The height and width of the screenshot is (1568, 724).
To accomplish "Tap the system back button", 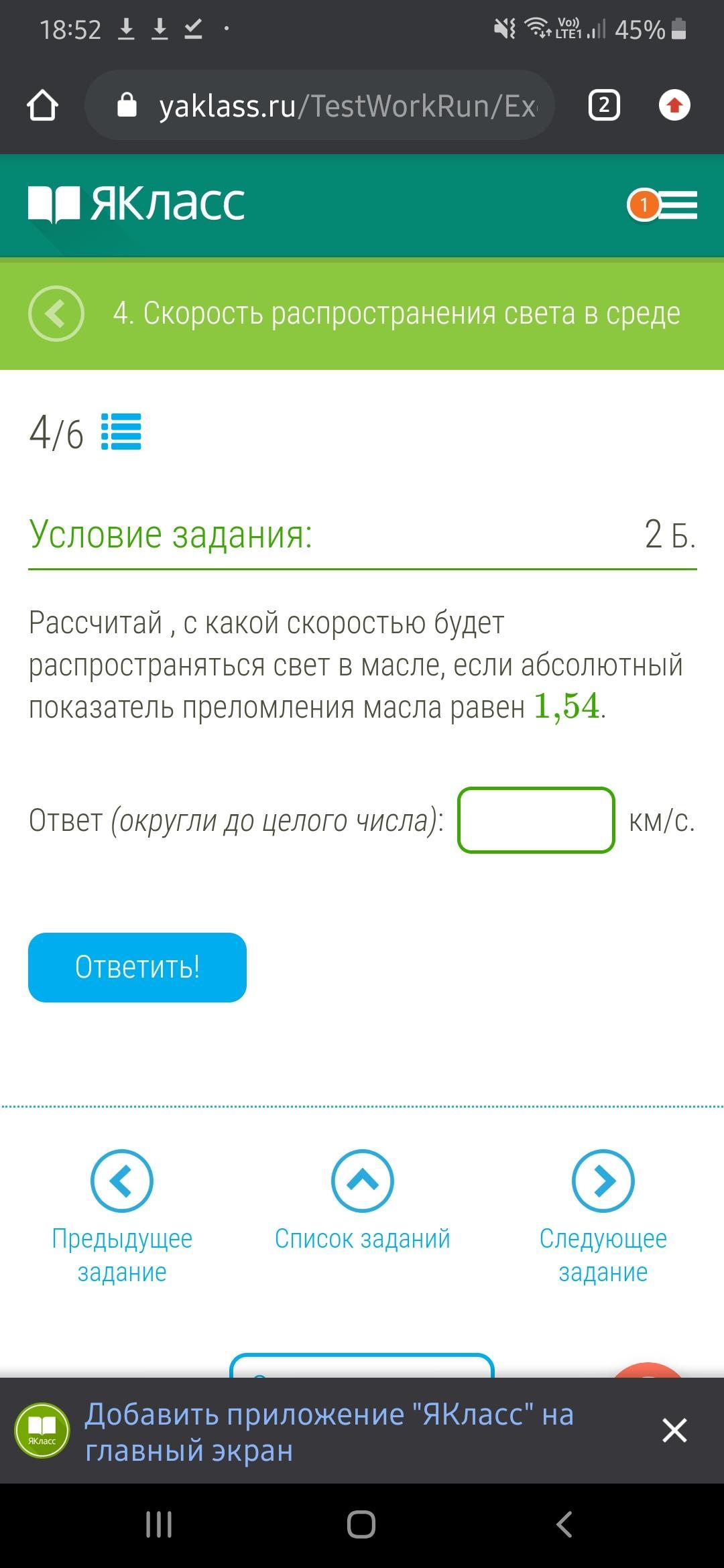I will click(564, 1524).
